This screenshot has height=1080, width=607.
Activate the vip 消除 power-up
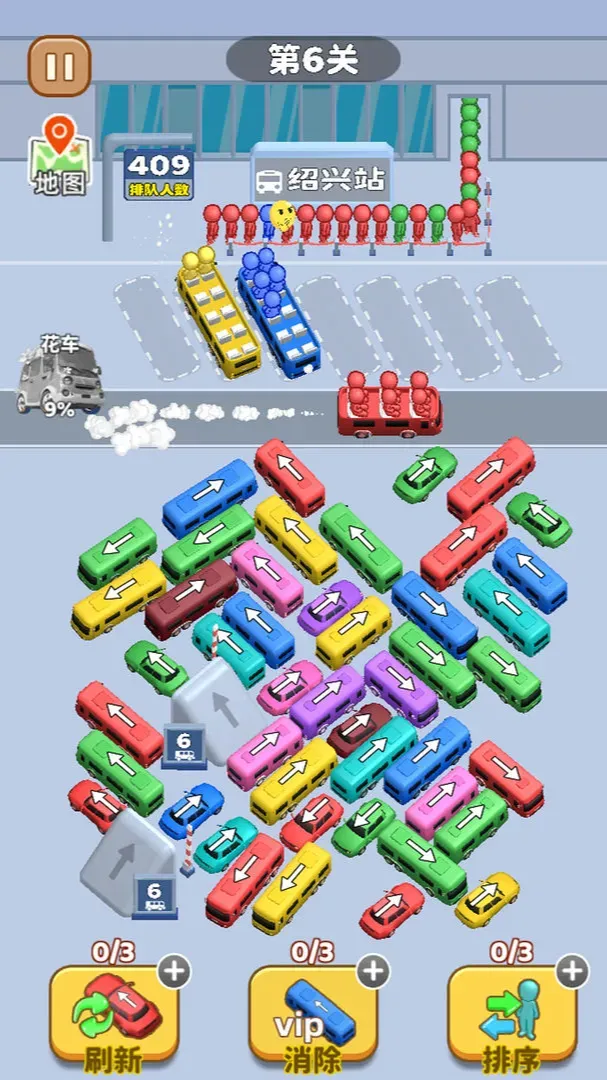313,1015
